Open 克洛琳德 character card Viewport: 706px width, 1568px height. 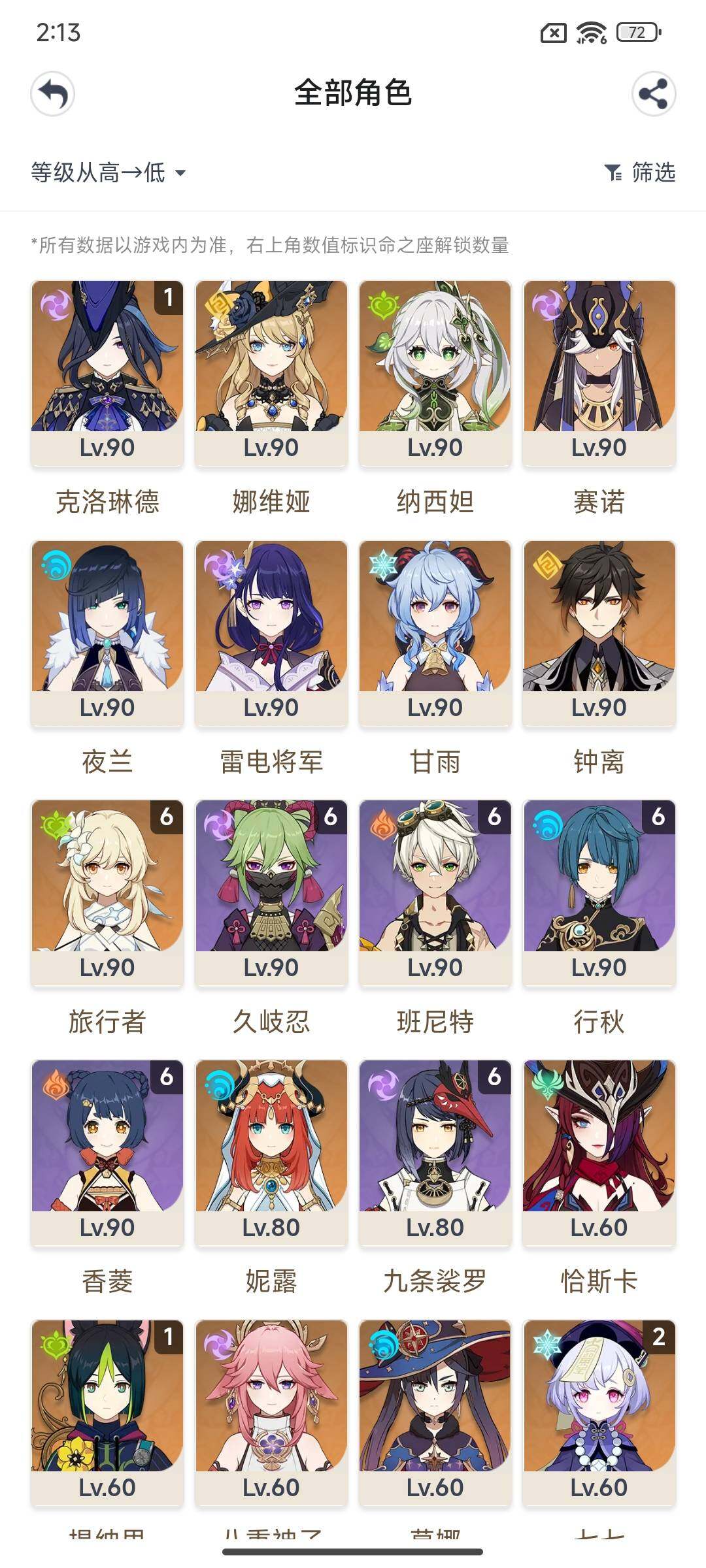[x=107, y=372]
